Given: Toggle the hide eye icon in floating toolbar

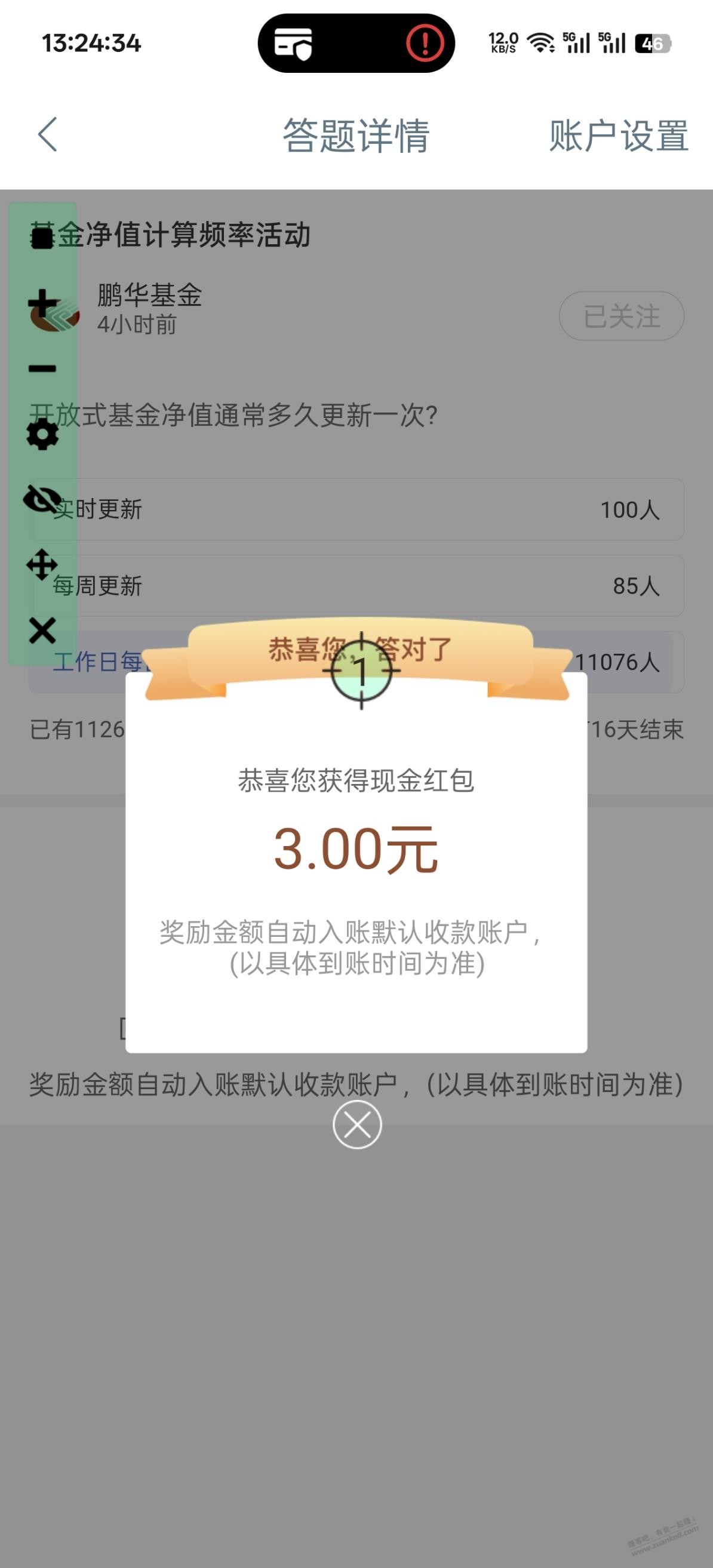Looking at the screenshot, I should pos(42,500).
